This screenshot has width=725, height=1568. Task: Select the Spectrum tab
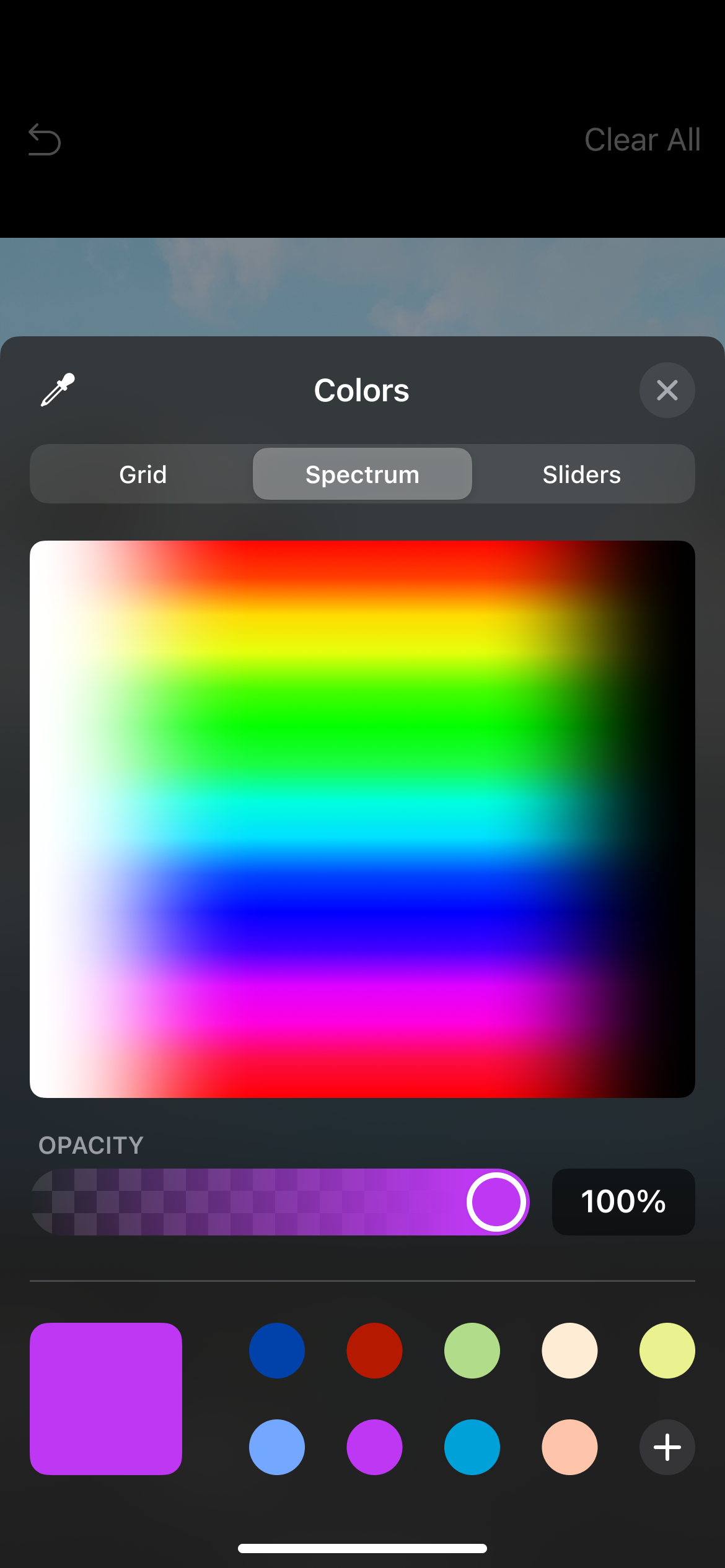click(x=362, y=474)
